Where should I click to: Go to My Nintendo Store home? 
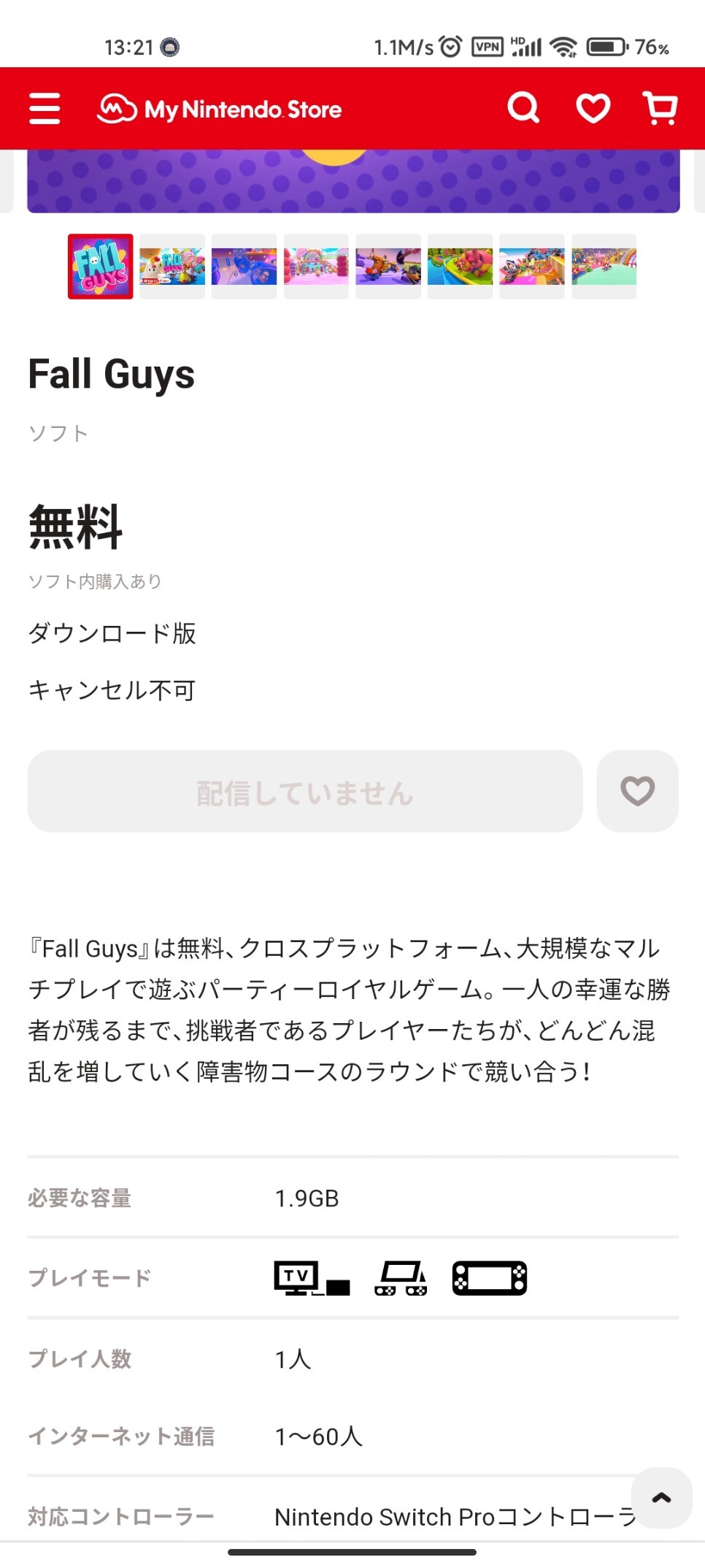[x=220, y=110]
